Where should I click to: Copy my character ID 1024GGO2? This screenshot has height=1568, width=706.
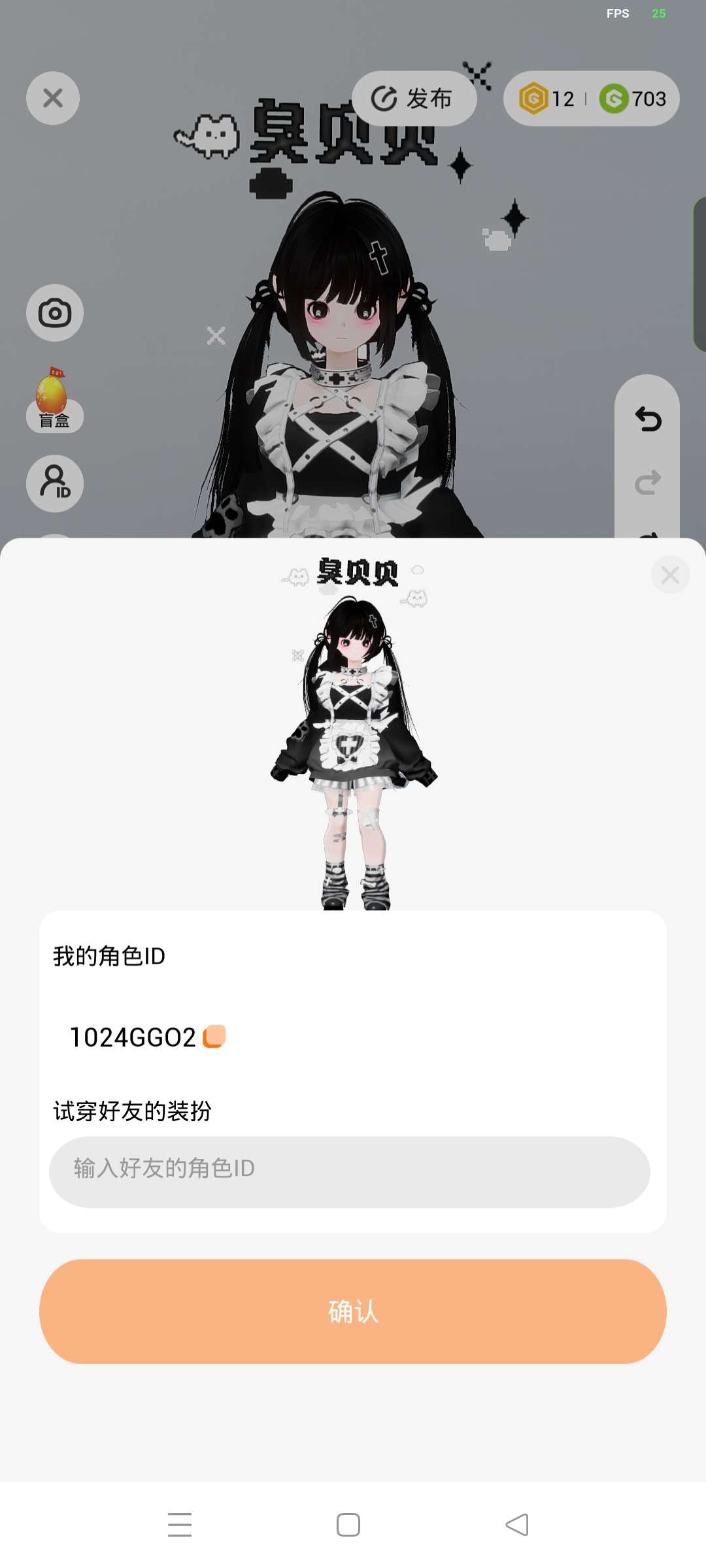tap(214, 1037)
